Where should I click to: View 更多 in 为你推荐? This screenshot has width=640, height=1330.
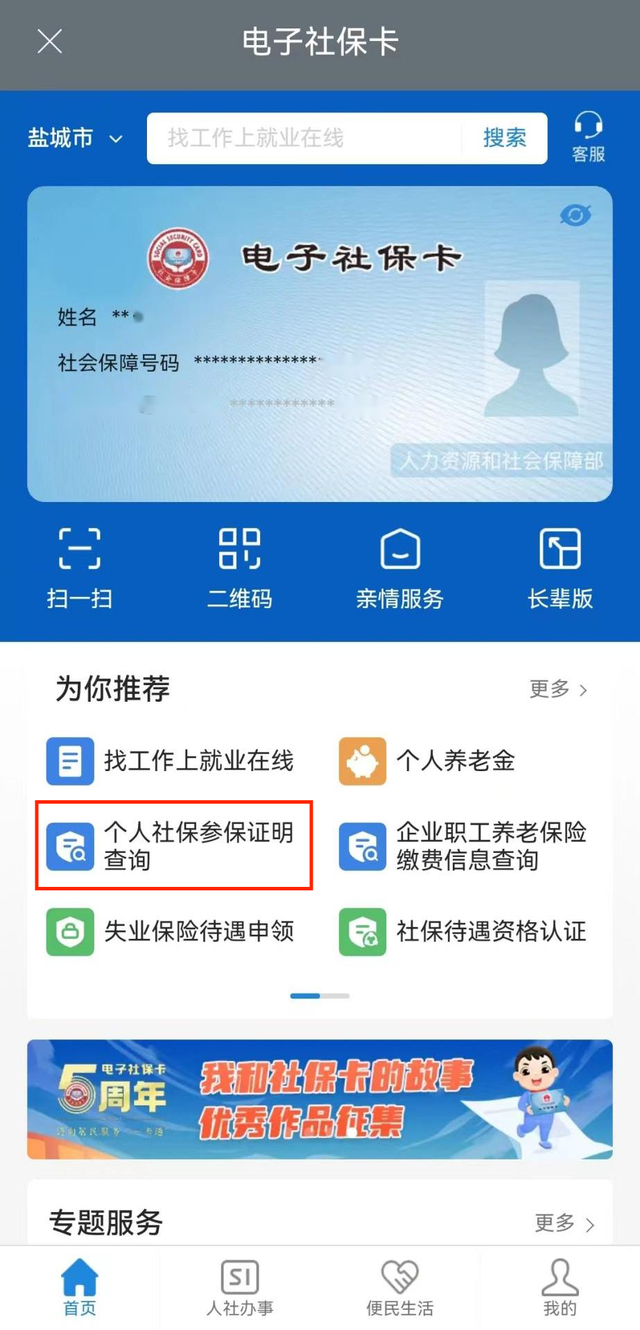pos(558,689)
